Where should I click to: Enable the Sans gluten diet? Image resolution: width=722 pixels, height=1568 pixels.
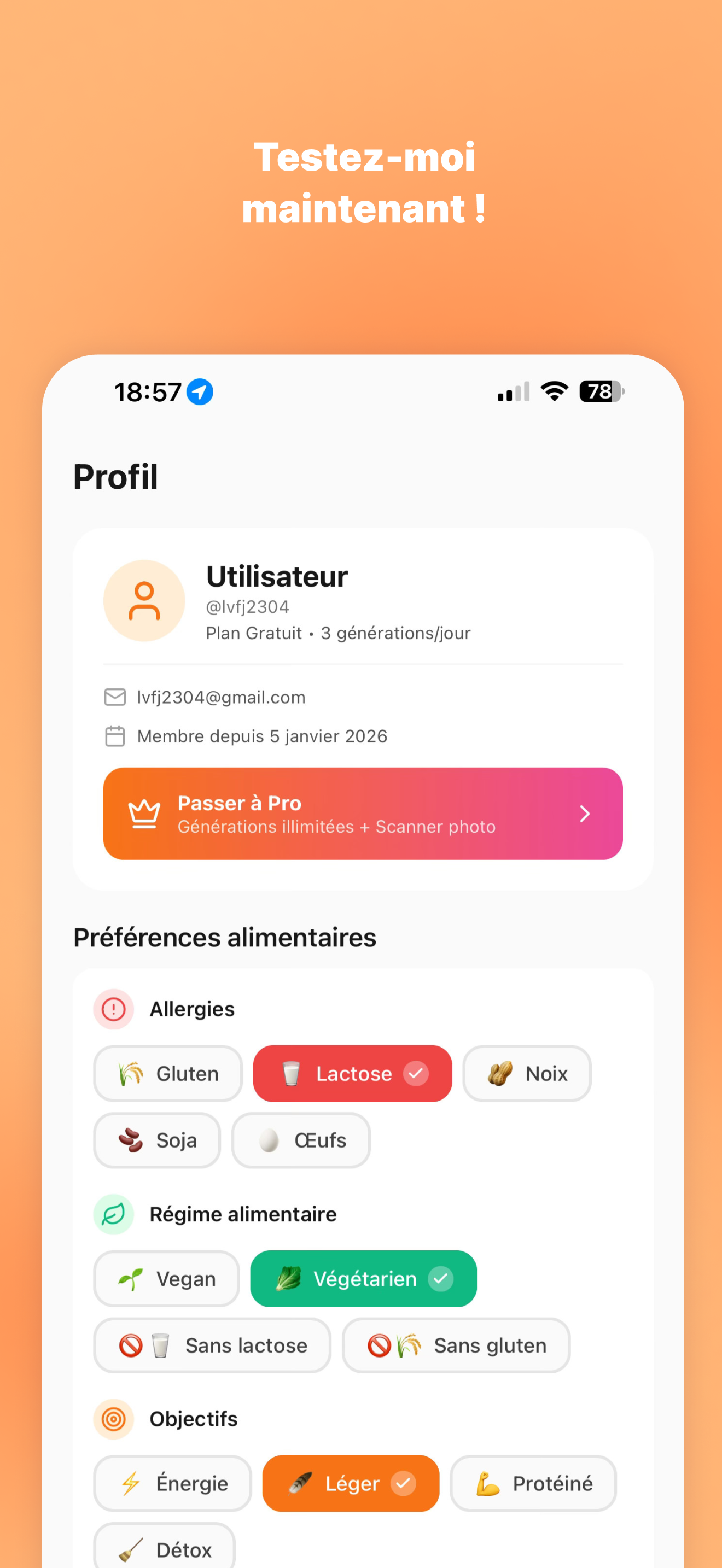tap(456, 1346)
